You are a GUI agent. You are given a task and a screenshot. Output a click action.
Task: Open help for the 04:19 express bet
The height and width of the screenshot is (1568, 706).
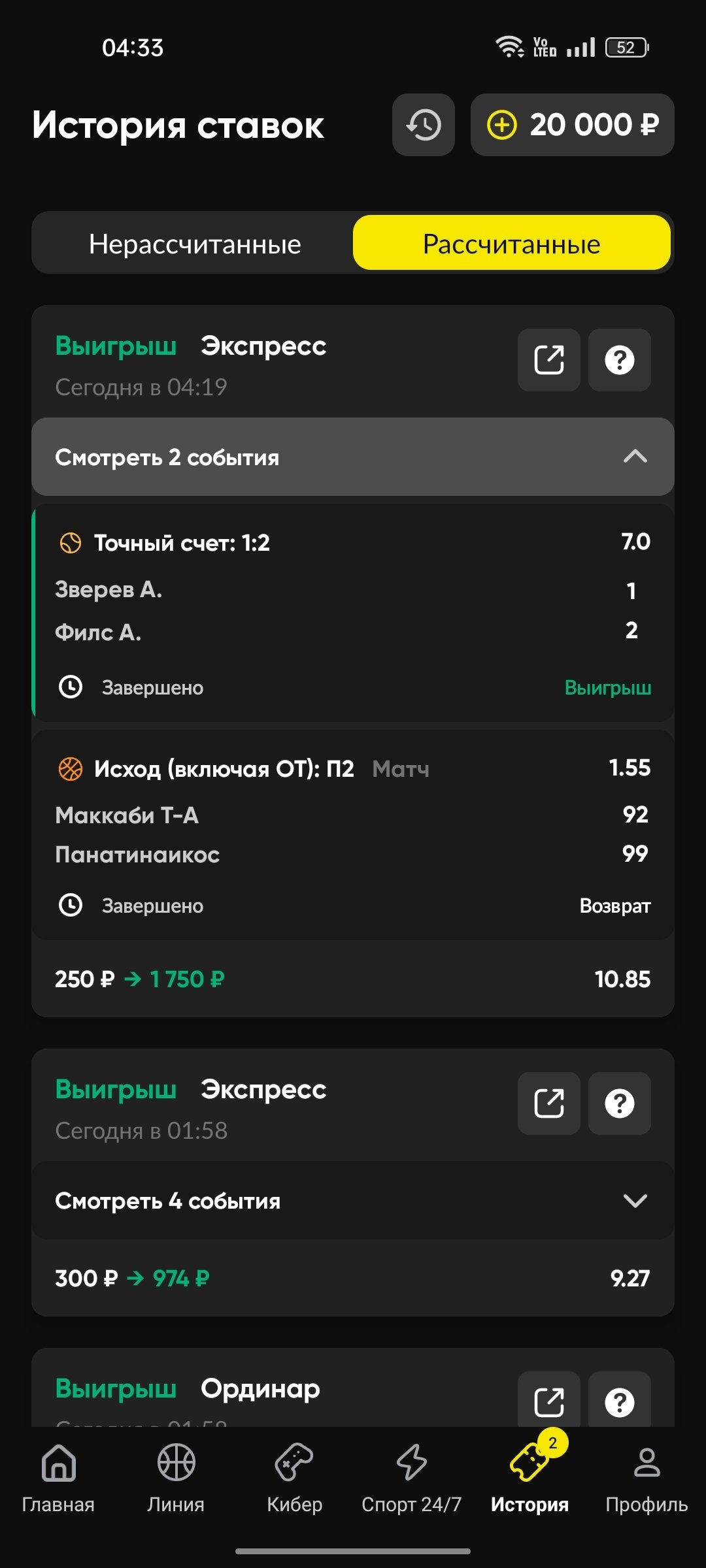click(x=619, y=360)
